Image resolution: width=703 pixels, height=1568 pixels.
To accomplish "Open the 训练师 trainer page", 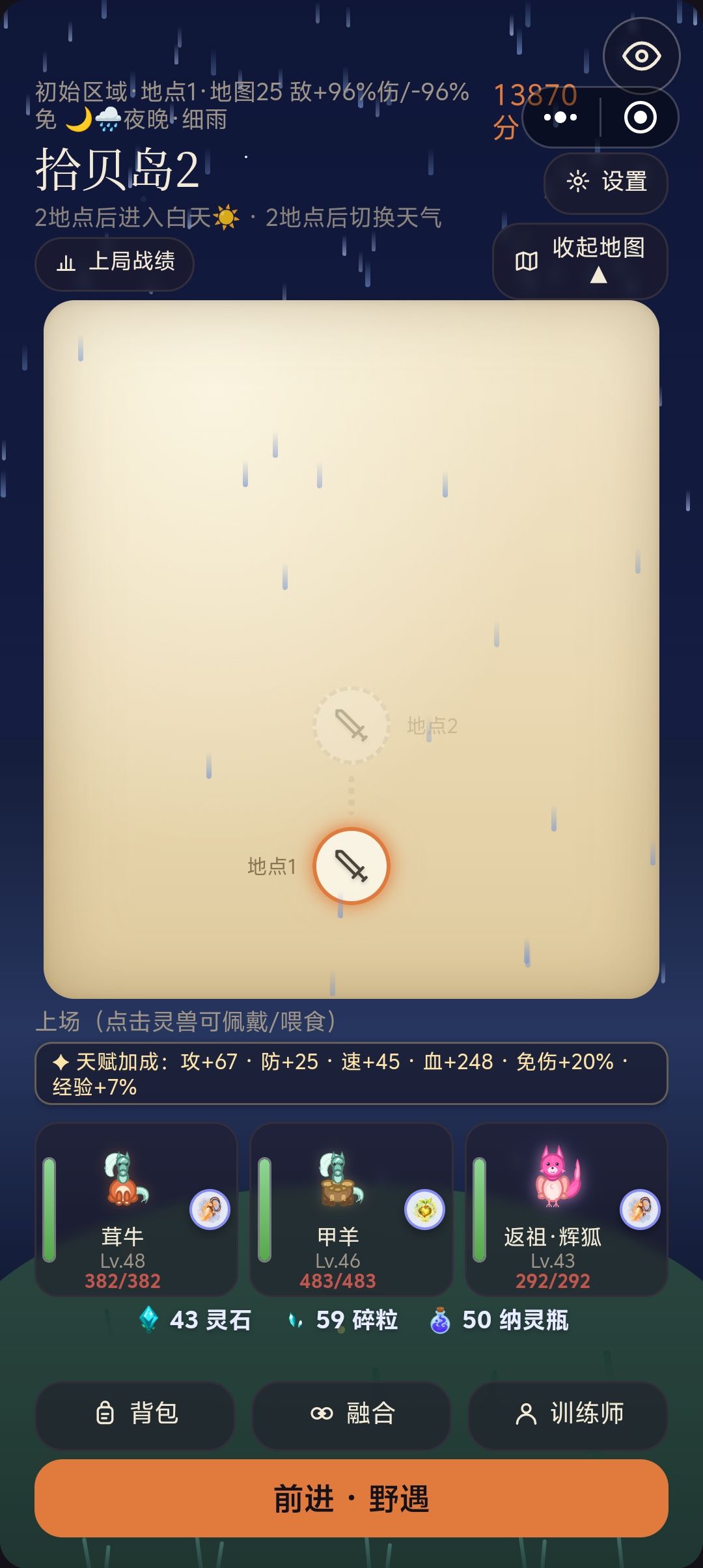I will coord(568,1415).
